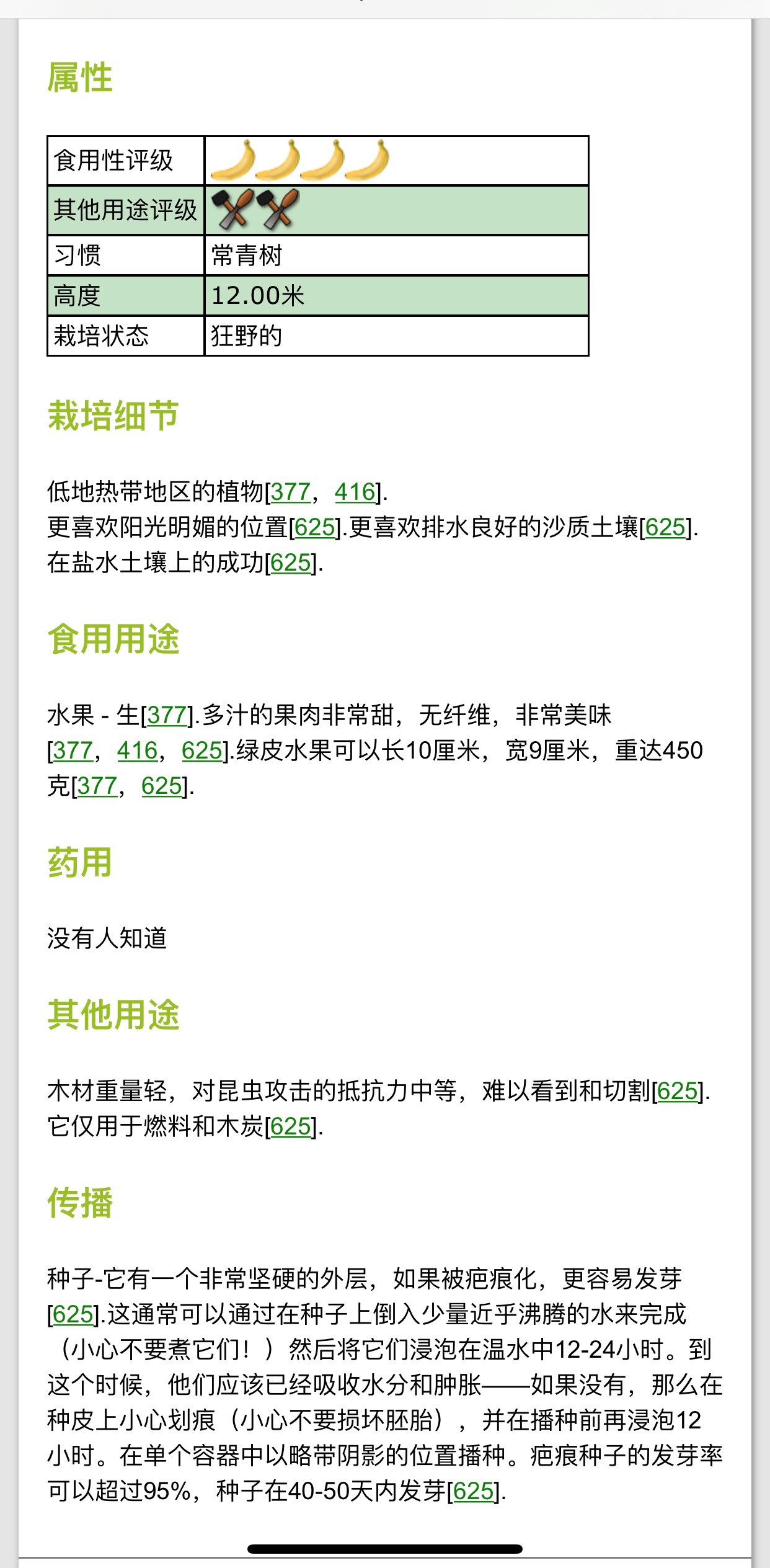Screen dimensions: 770x1568
Task: Open reference 625 after fuel and charcoal sentence
Action: (291, 1126)
